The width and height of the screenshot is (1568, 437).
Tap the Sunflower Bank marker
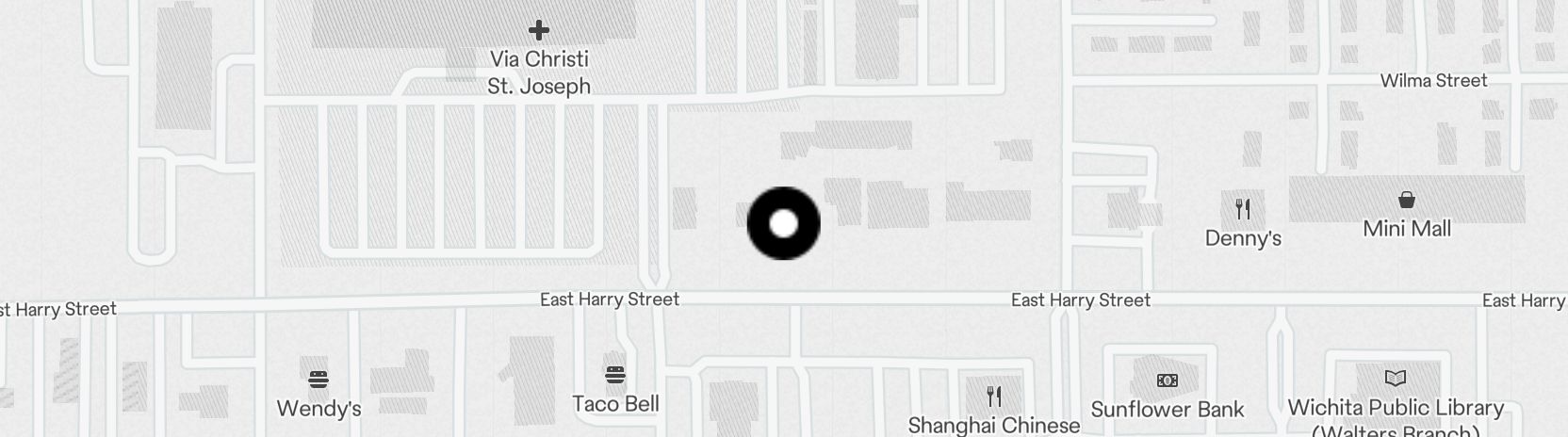pos(1167,381)
